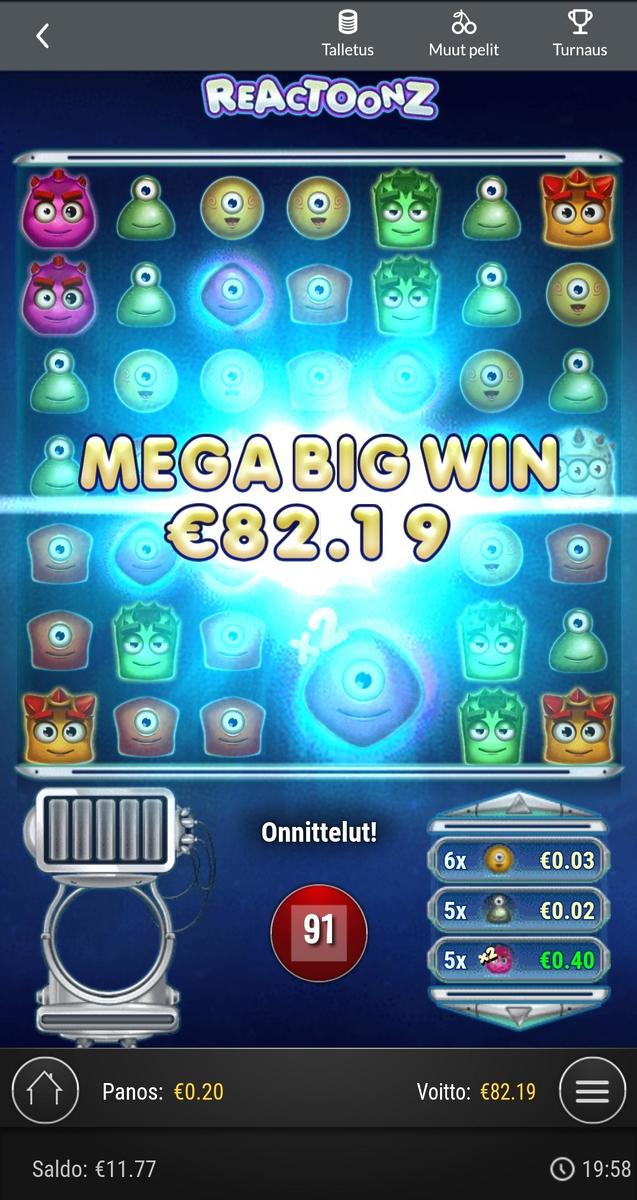Open the hamburger game menu

click(x=592, y=1091)
